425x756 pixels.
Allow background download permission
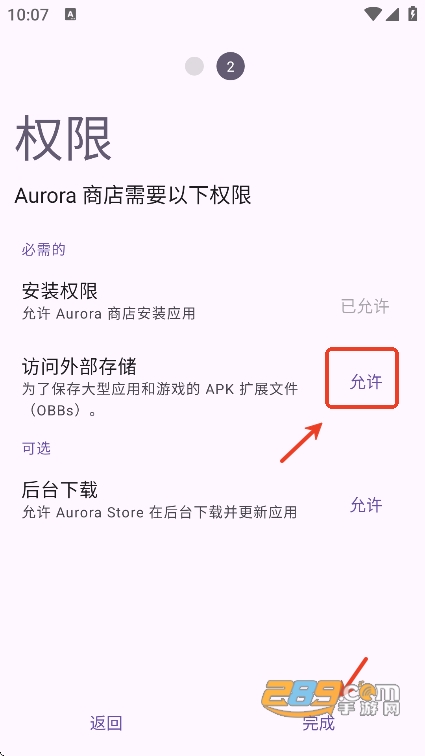(366, 505)
